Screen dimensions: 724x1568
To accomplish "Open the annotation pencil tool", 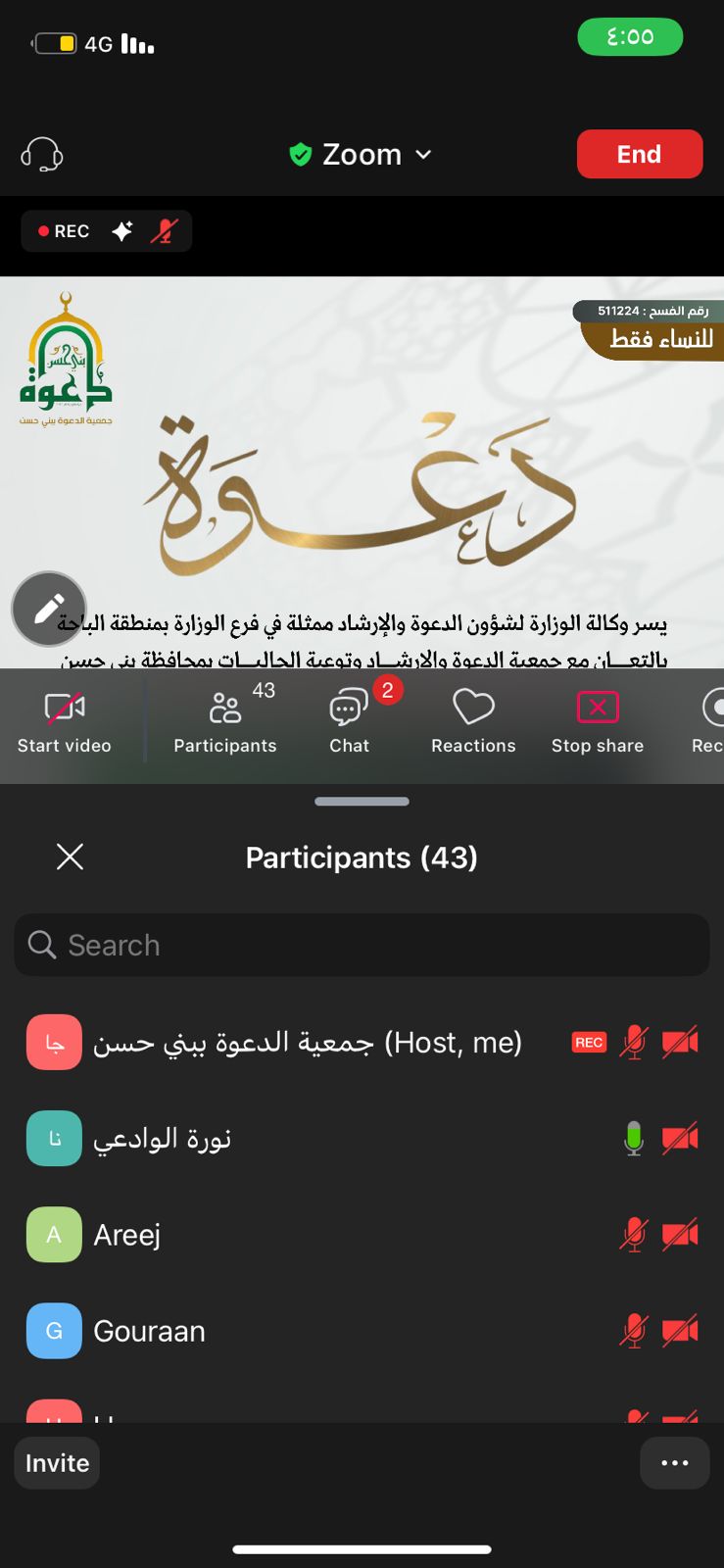I will (49, 609).
